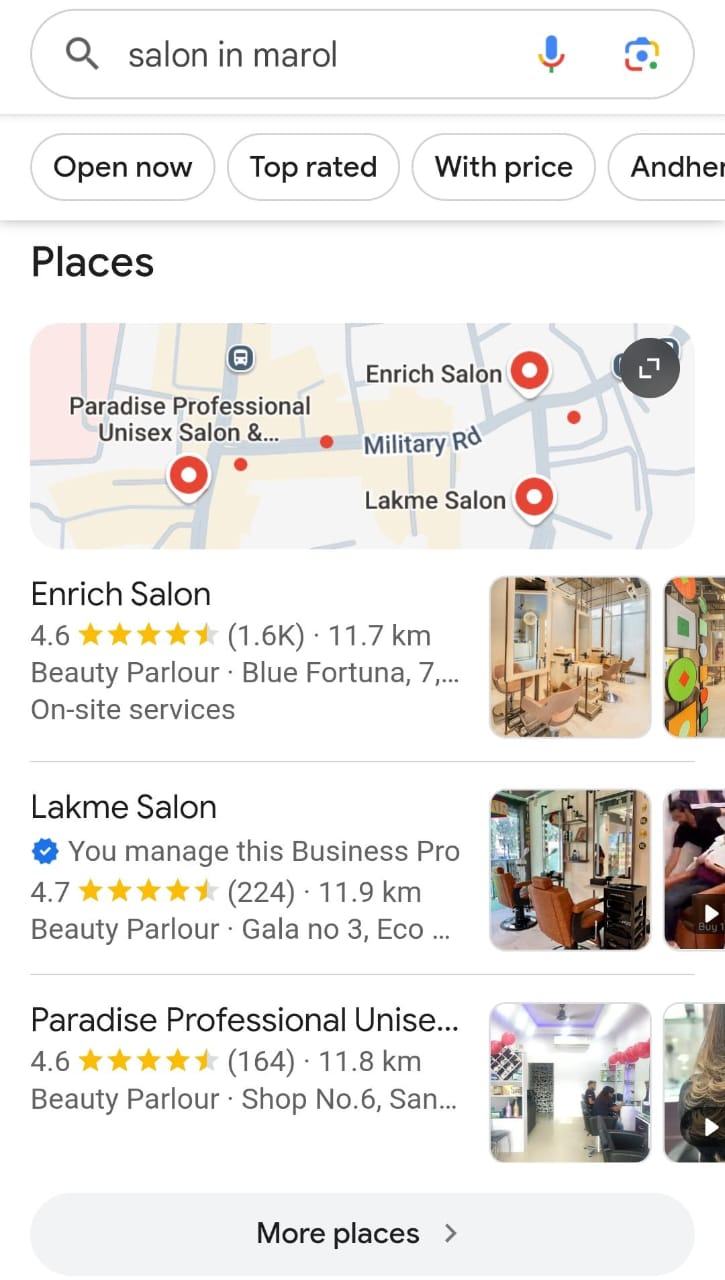The image size is (725, 1280).
Task: Open the Enrich Salon listing
Action: [x=121, y=594]
